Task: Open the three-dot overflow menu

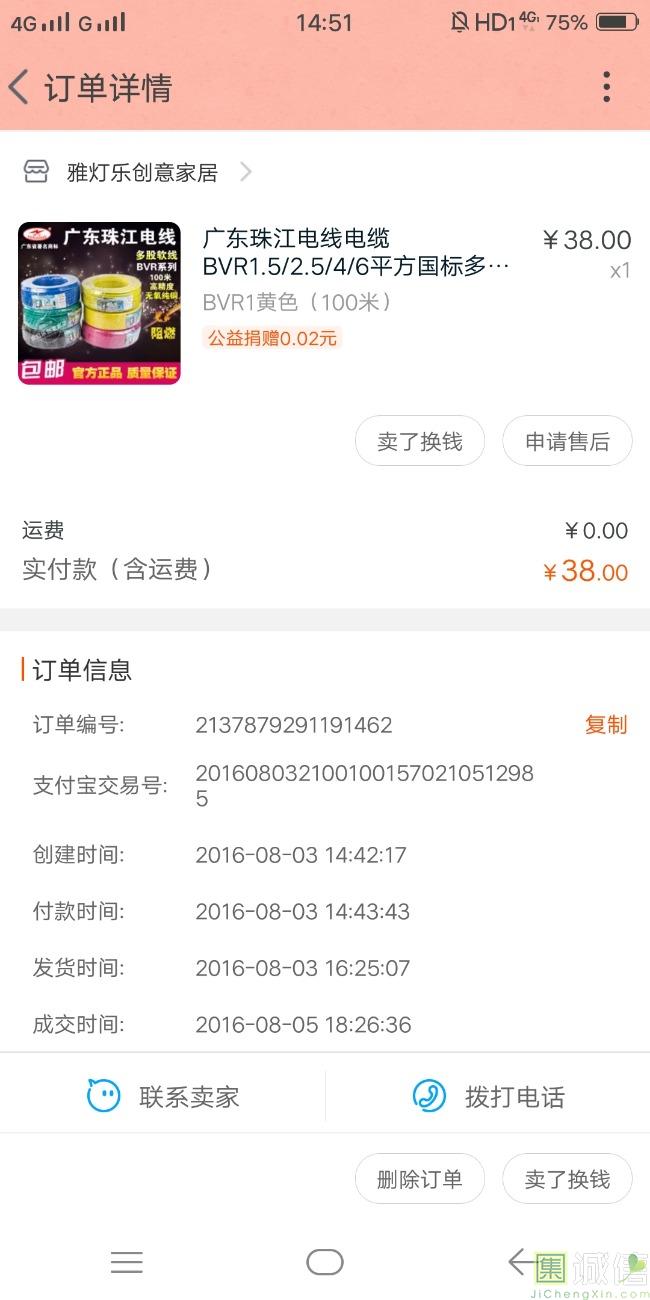Action: tap(606, 88)
